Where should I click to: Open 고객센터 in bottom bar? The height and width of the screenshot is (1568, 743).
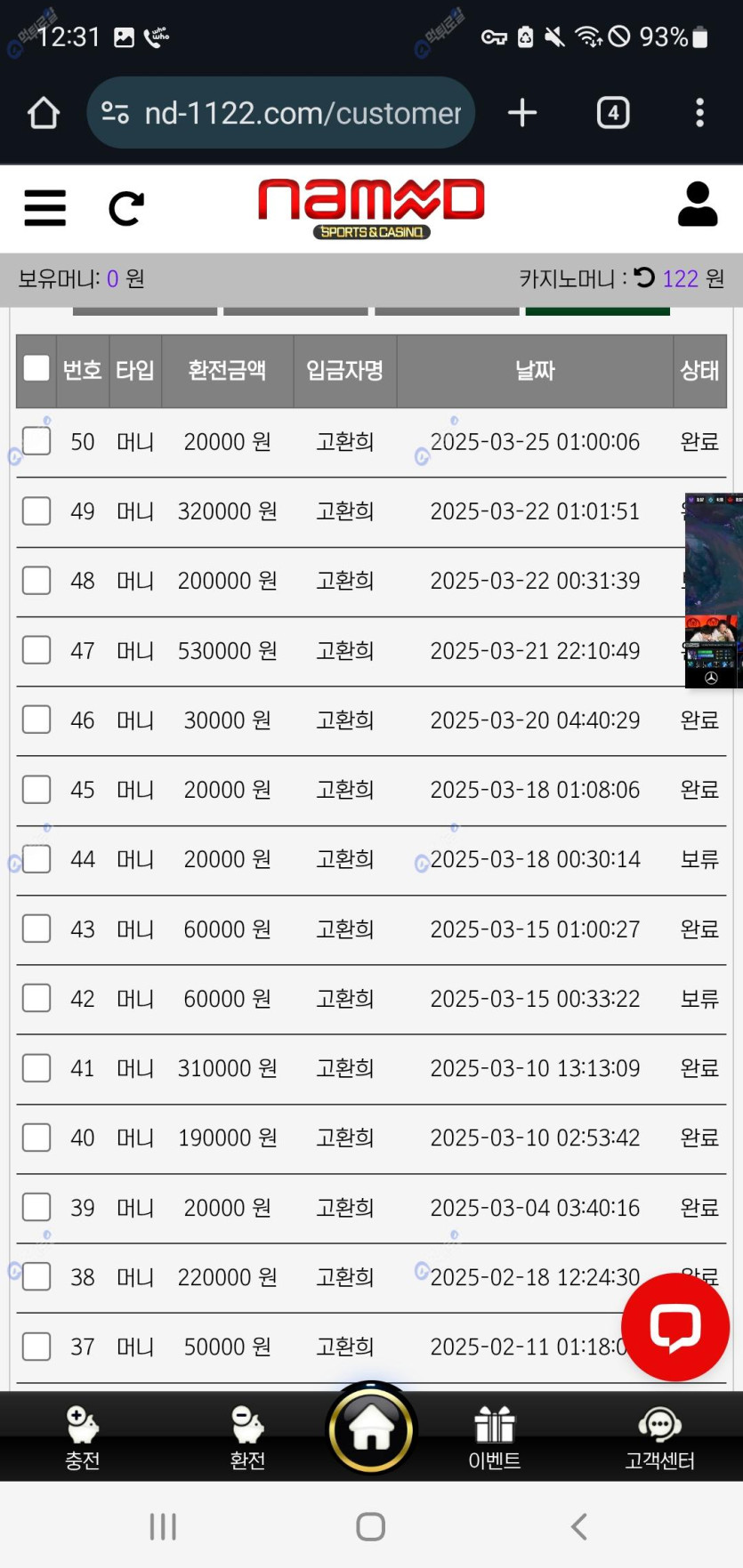[x=659, y=1436]
